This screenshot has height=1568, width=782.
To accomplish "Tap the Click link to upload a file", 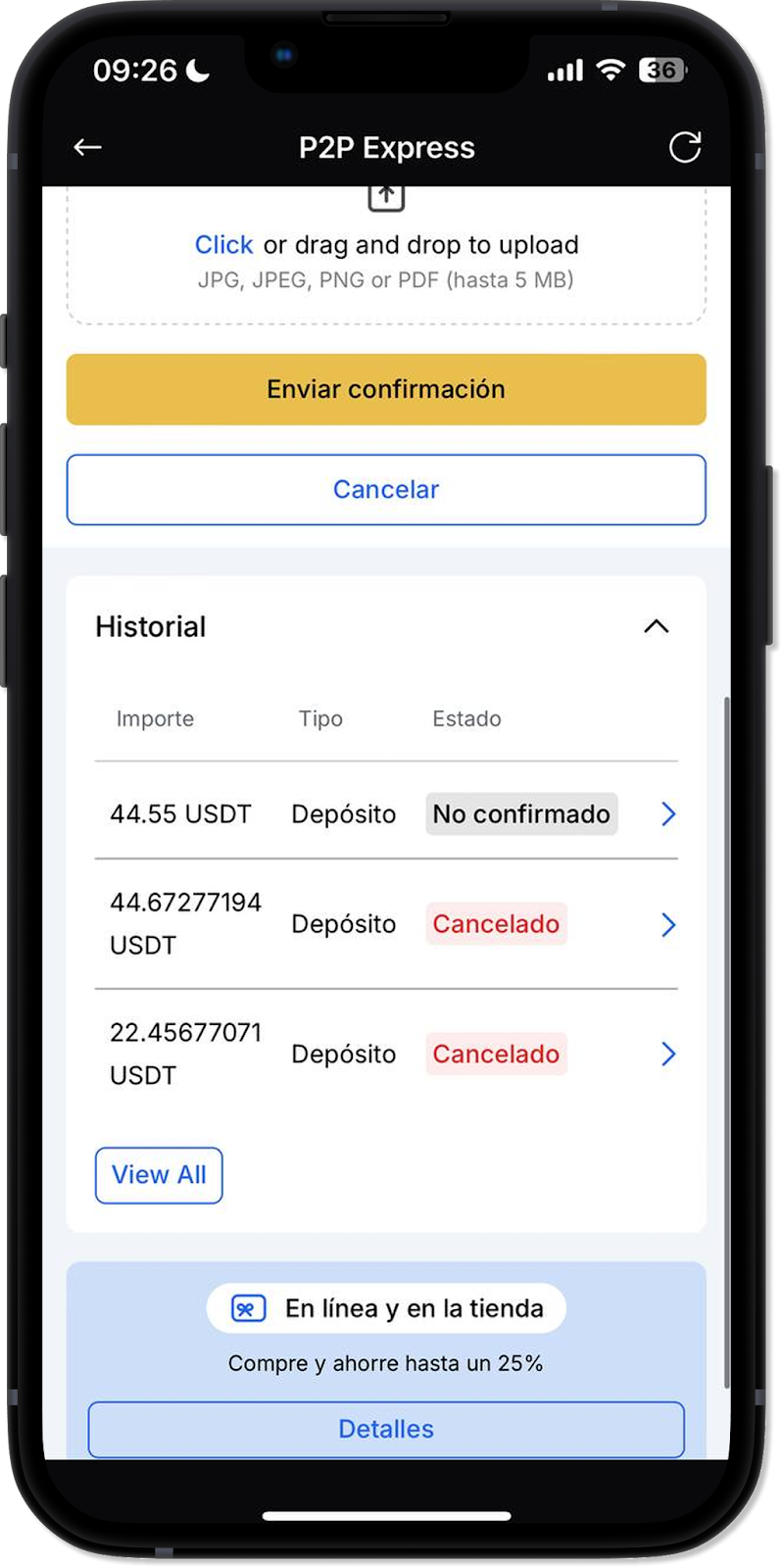I will [x=223, y=245].
